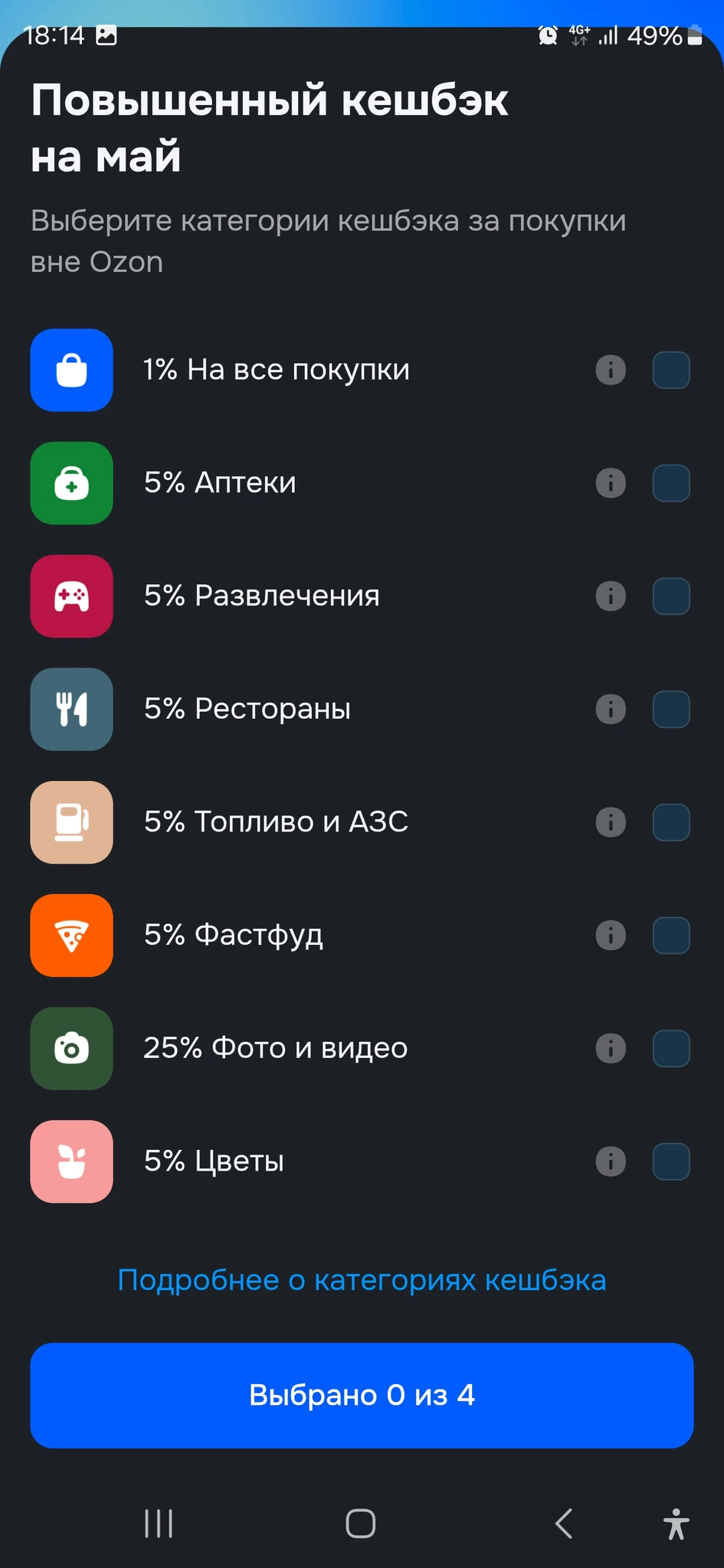Open recent apps from the navigation bar
The height and width of the screenshot is (1568, 724).
[x=159, y=1524]
